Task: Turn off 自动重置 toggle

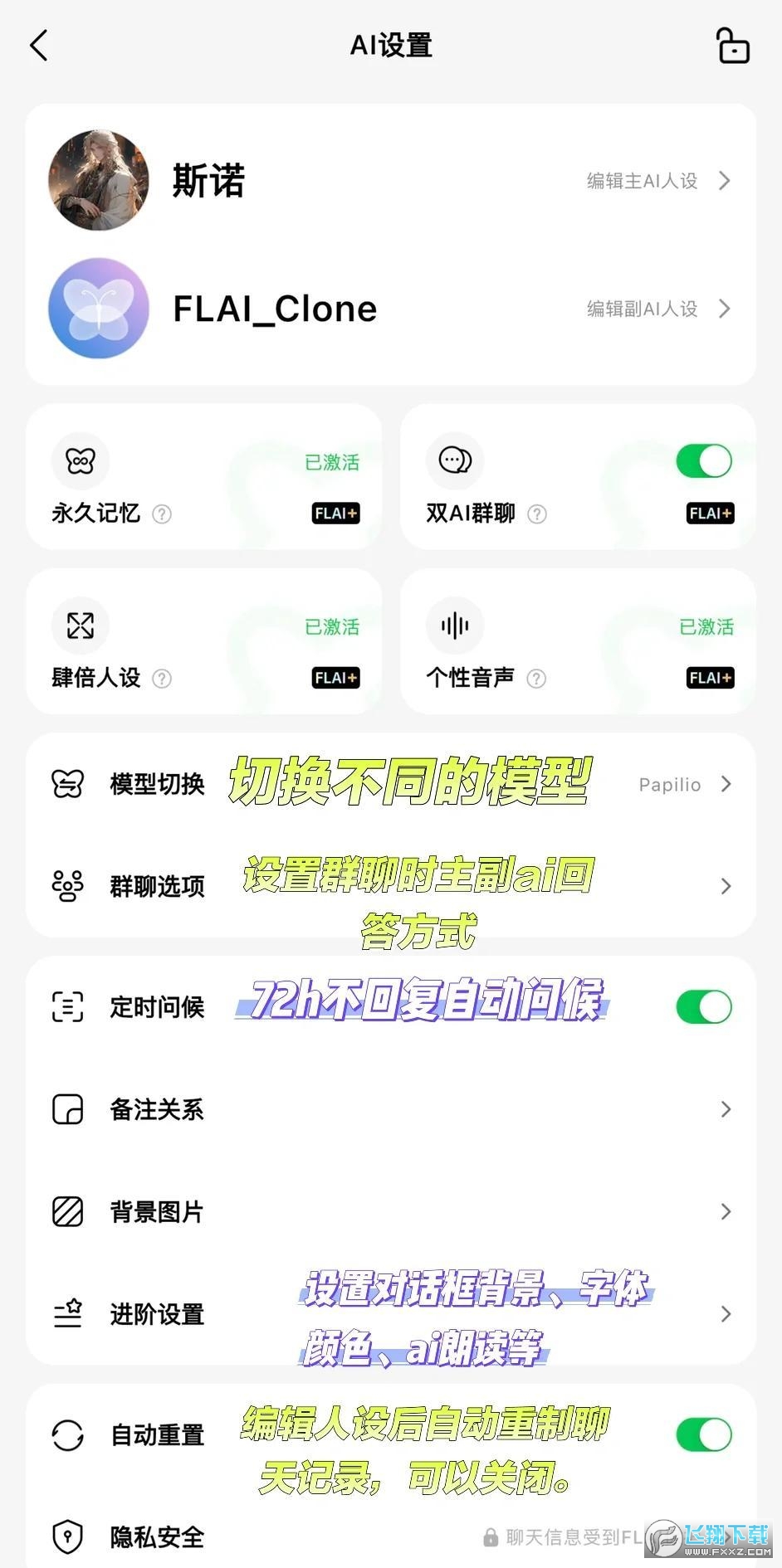Action: click(704, 1434)
